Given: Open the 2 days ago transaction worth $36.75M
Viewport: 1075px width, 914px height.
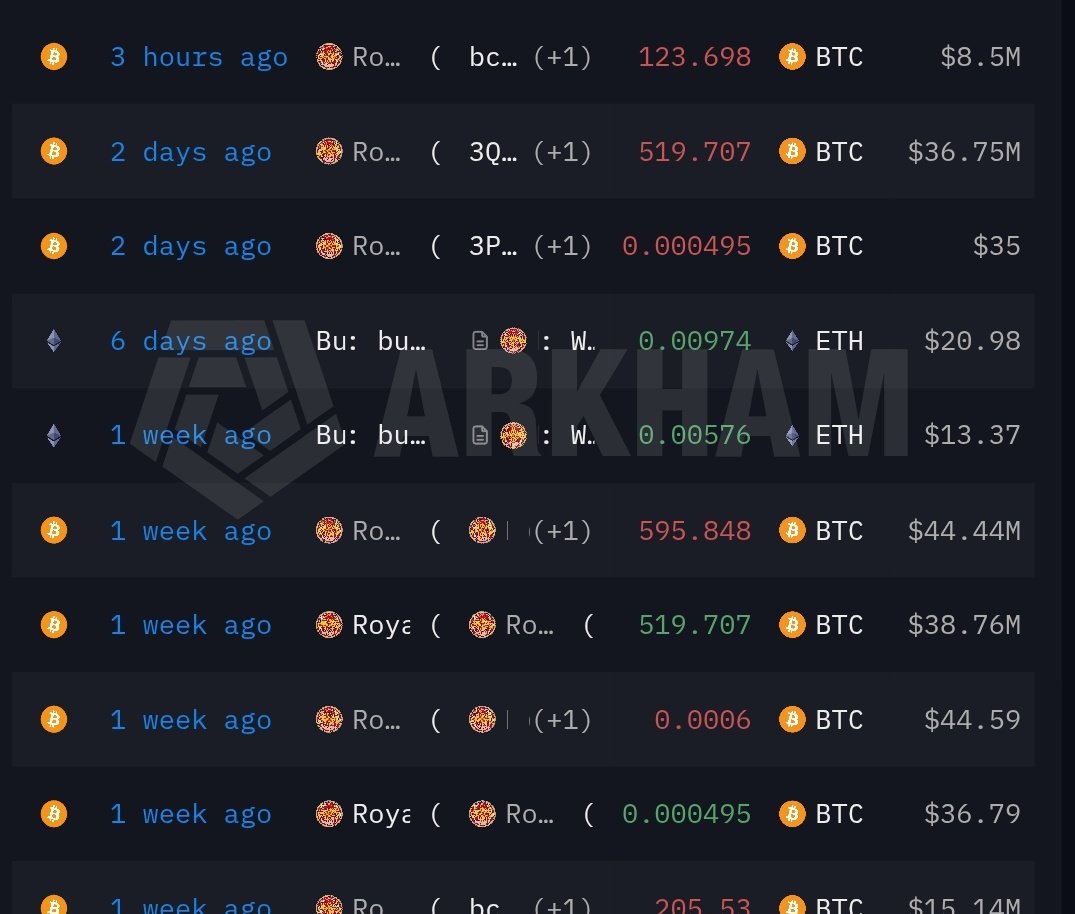Looking at the screenshot, I should (190, 152).
